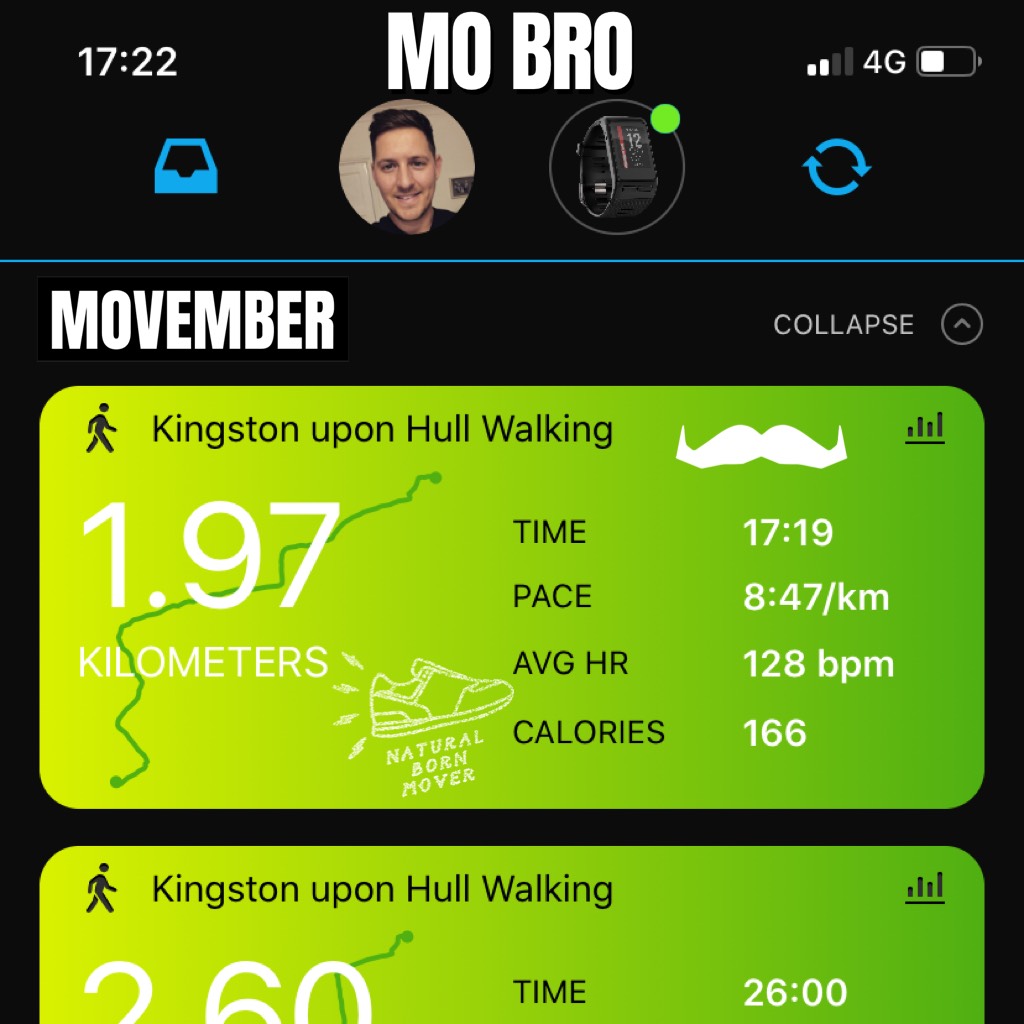Sync data with the refresh icon
Viewport: 1024px width, 1024px height.
point(837,167)
